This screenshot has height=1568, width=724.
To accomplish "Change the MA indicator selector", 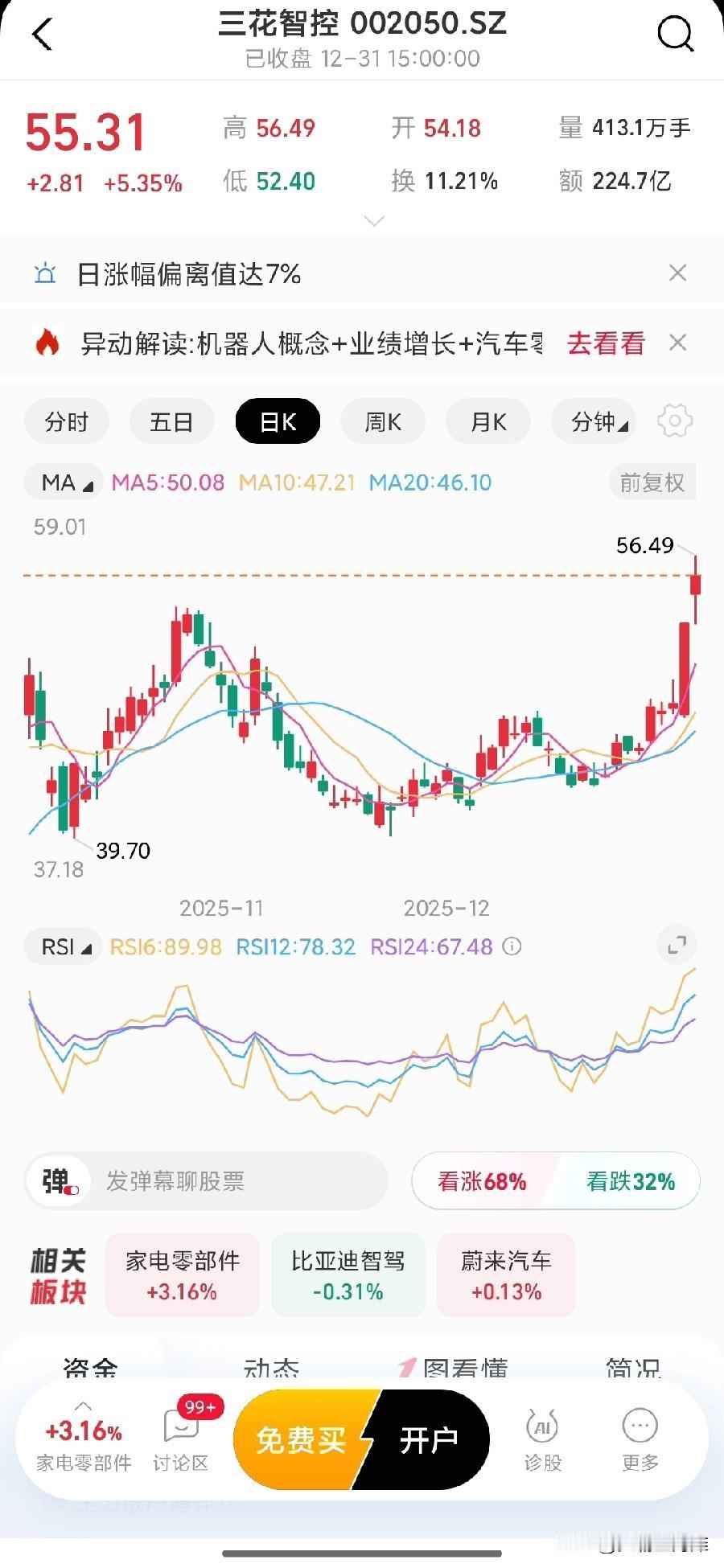I will [66, 482].
